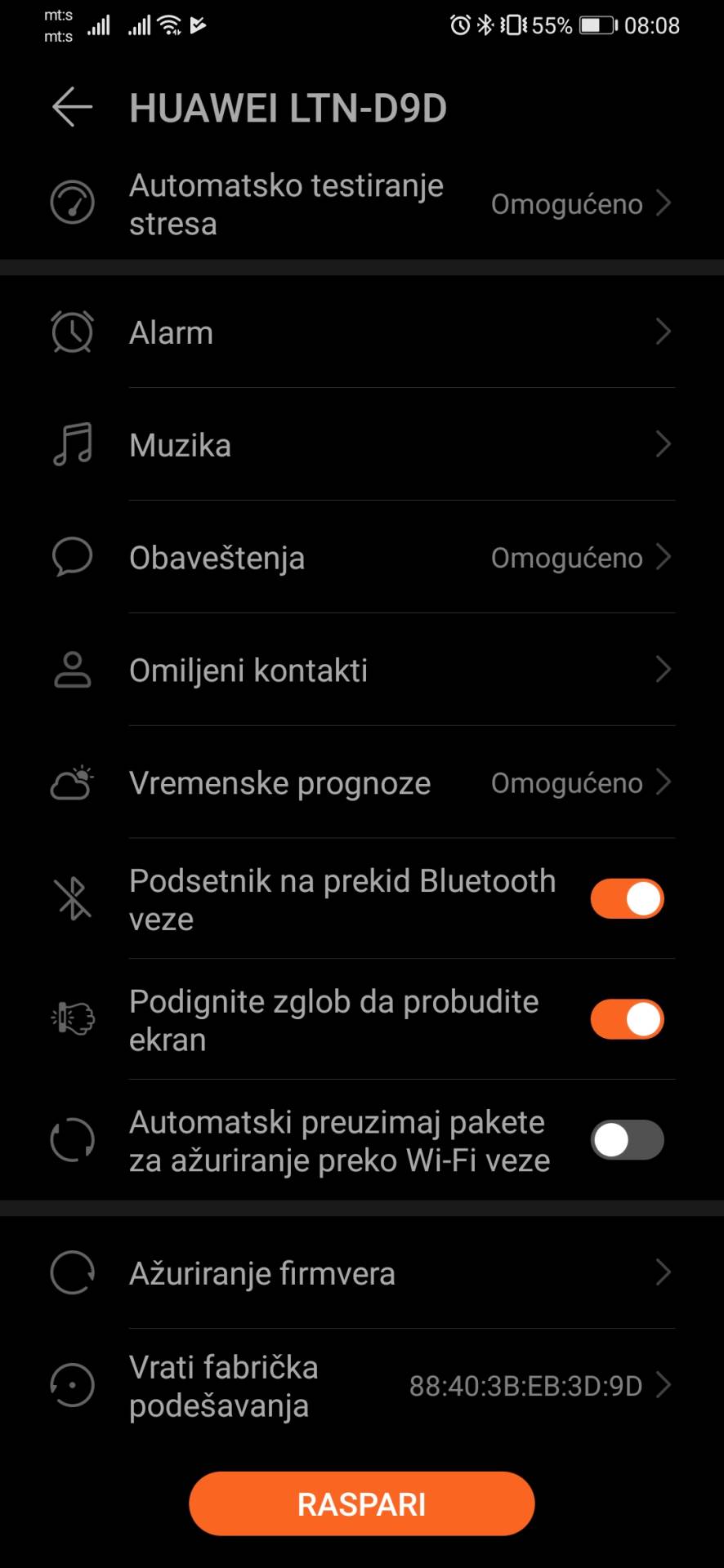724x1568 pixels.
Task: Expand the Automatsko testiranje stresa settings
Action: (x=664, y=203)
